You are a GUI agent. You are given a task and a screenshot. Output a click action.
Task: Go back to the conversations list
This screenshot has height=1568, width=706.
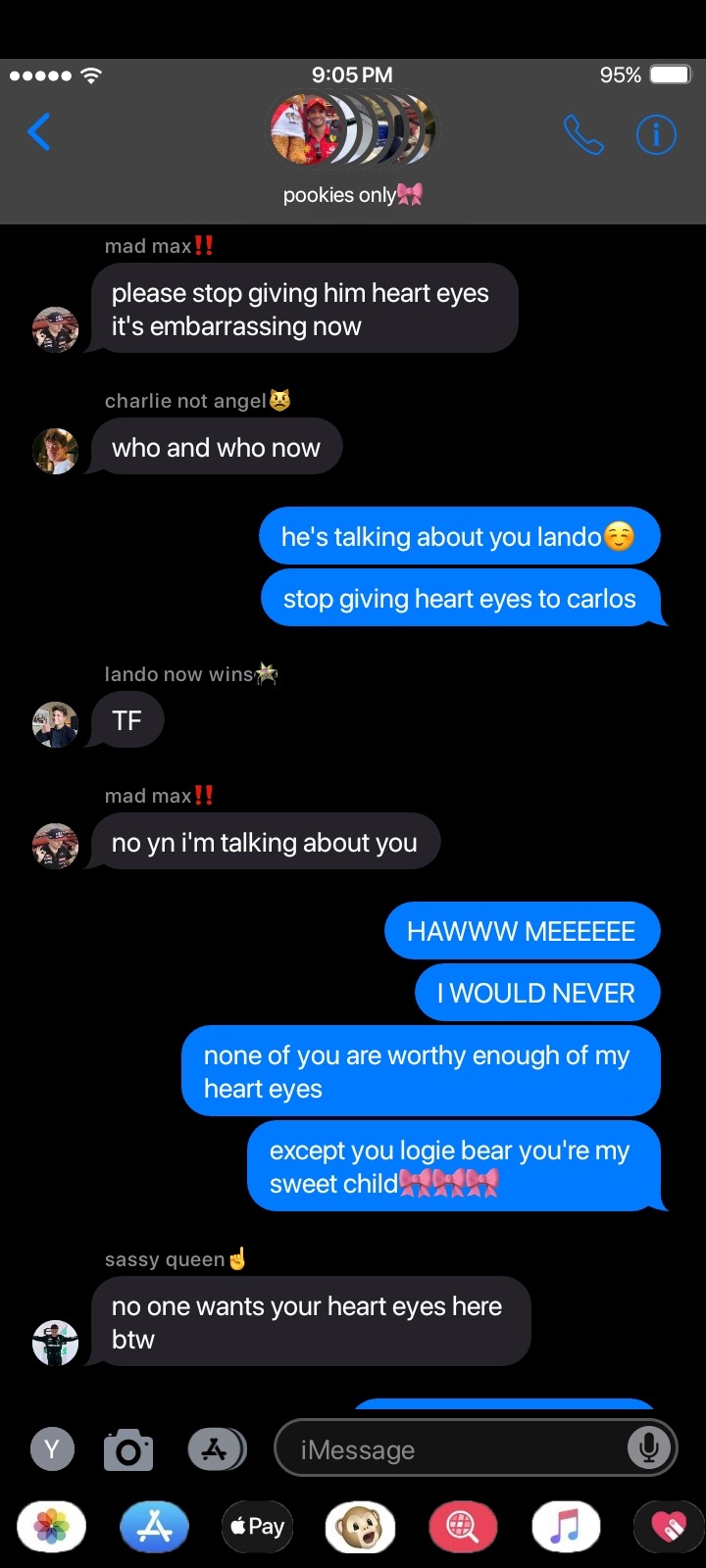coord(39,132)
